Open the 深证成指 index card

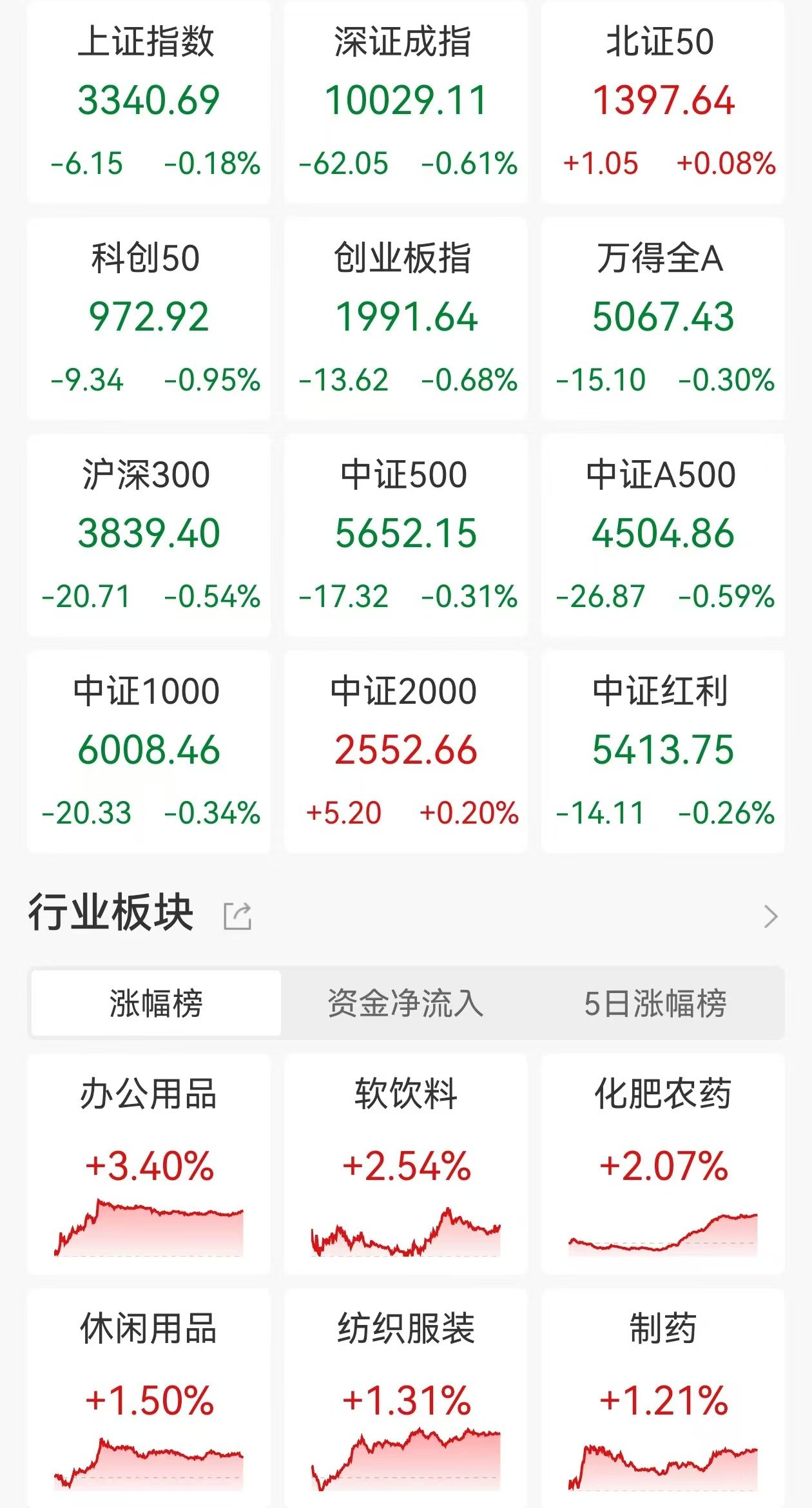point(406,102)
